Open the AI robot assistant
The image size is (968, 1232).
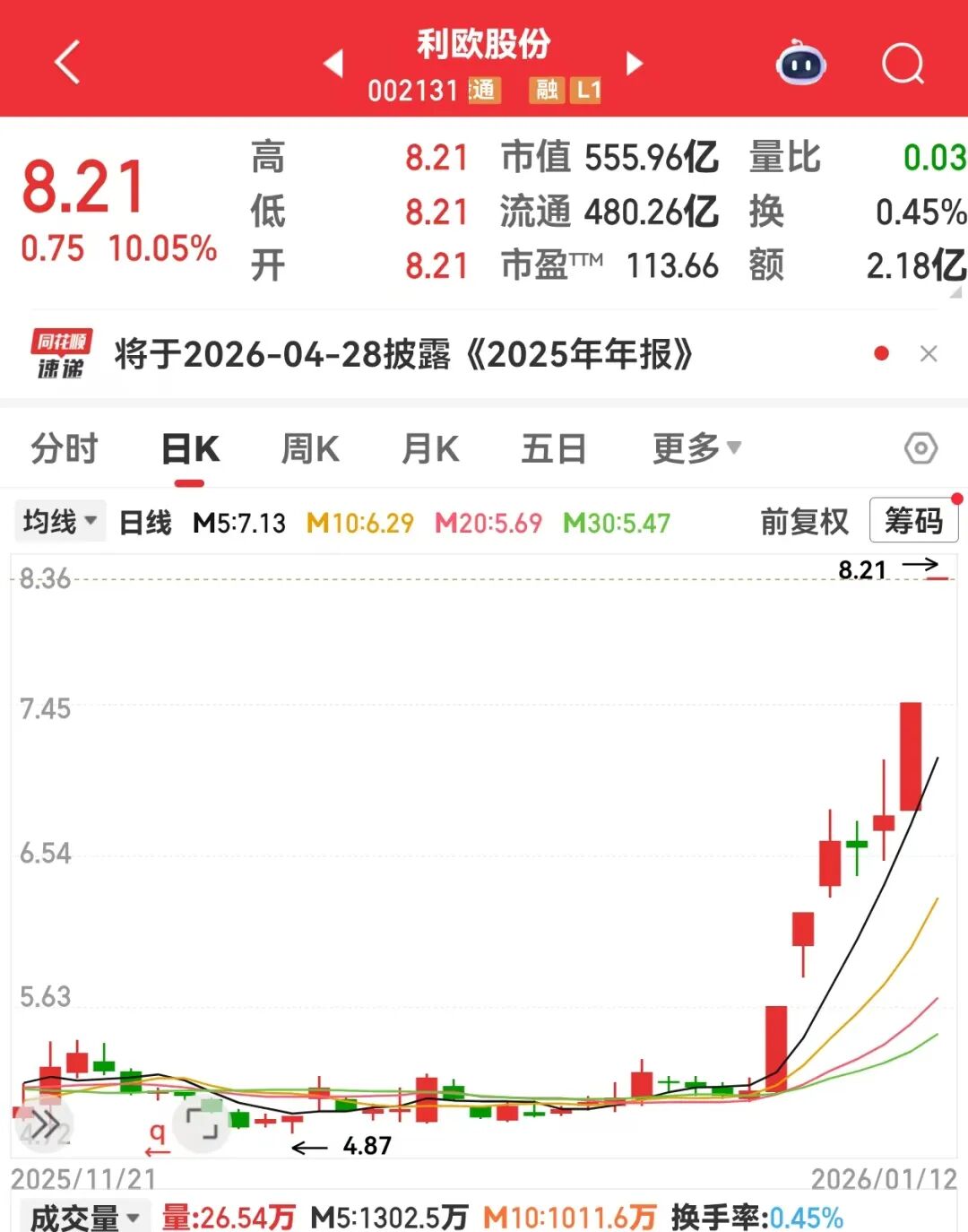(x=800, y=64)
